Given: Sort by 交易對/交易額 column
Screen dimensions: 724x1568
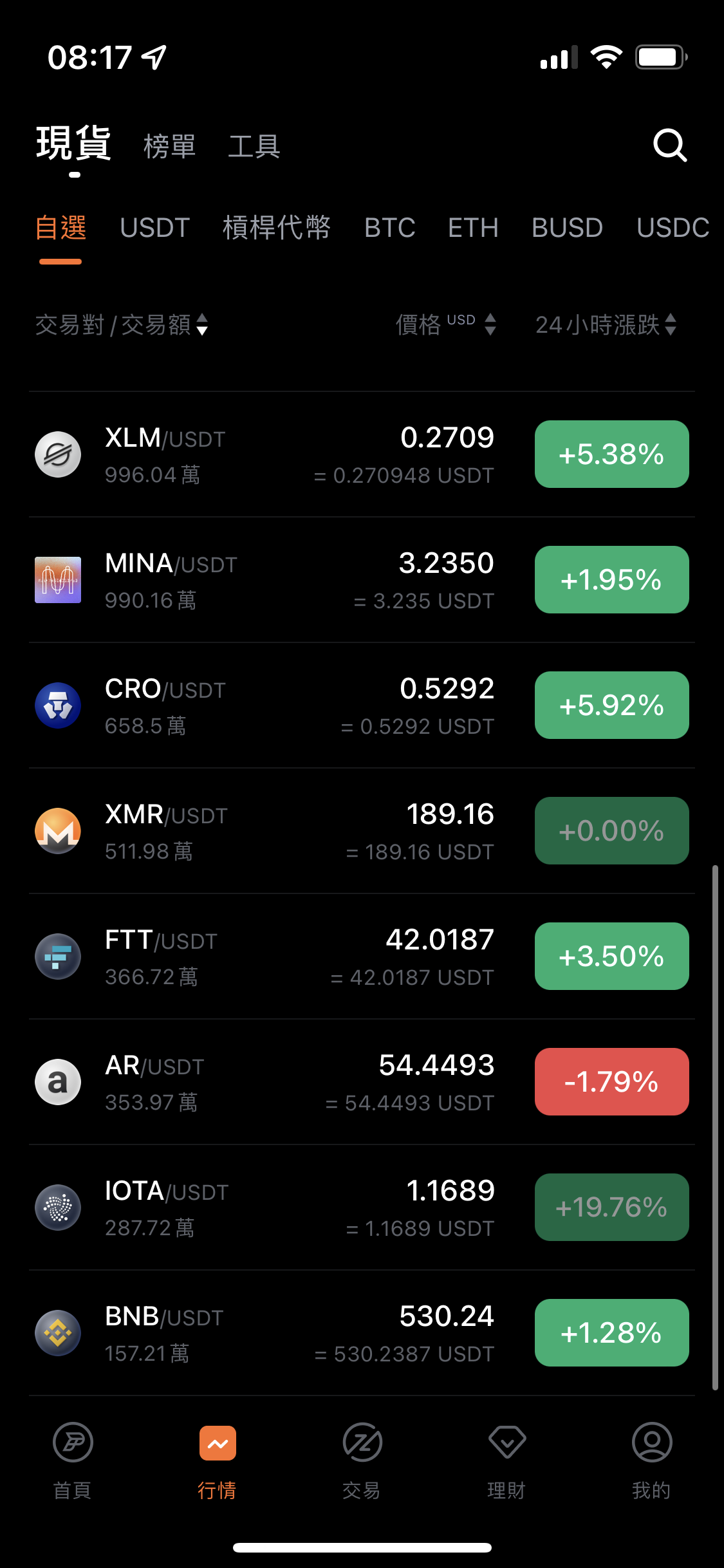Looking at the screenshot, I should [122, 325].
